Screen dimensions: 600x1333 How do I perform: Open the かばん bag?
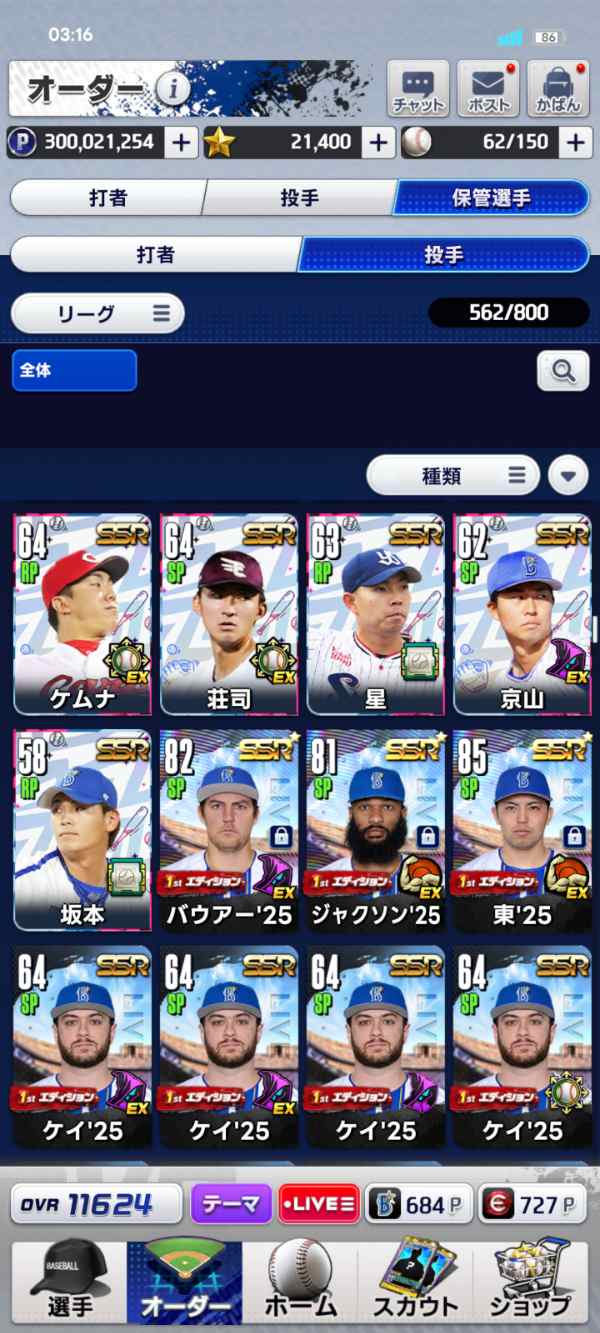558,90
